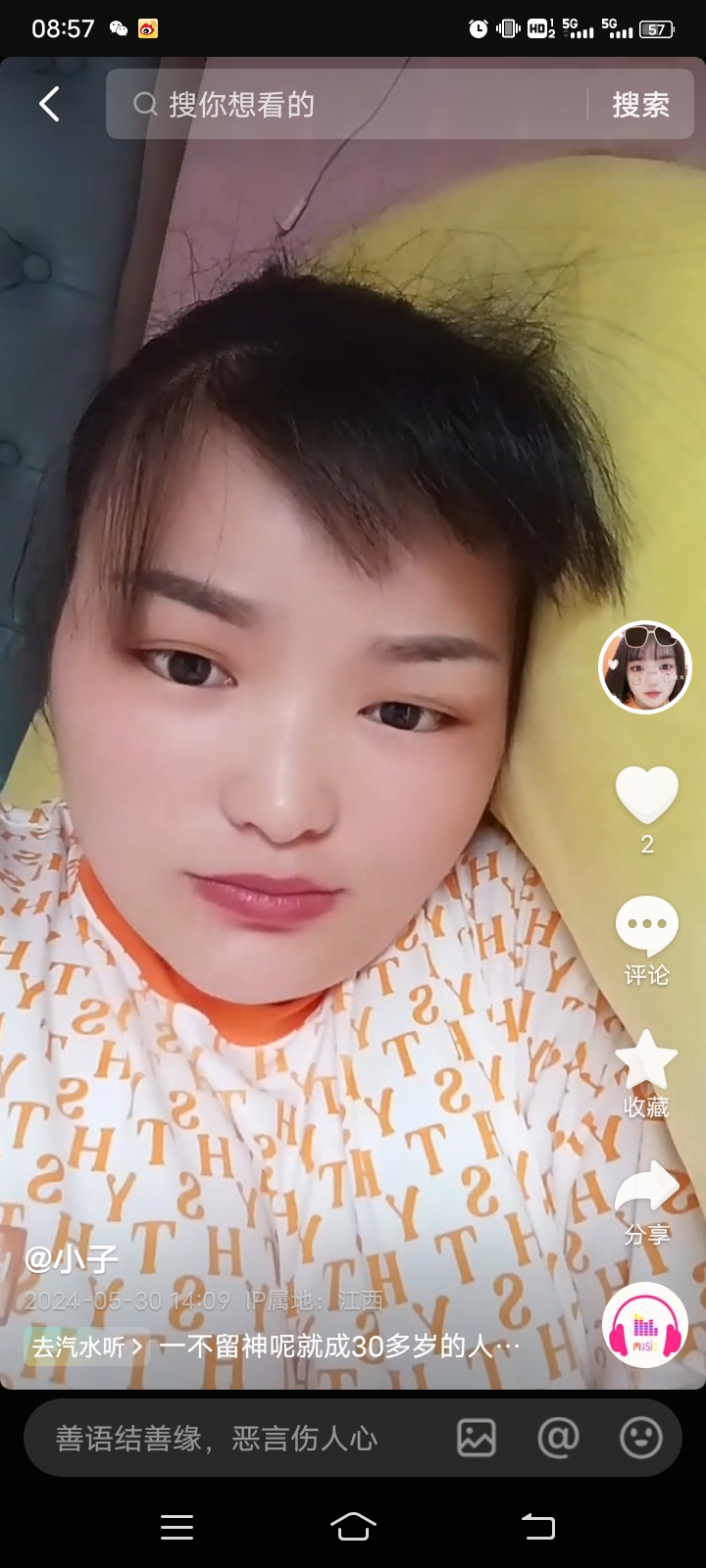Image resolution: width=706 pixels, height=1568 pixels.
Task: Open the @小子 username
Action: click(71, 1257)
